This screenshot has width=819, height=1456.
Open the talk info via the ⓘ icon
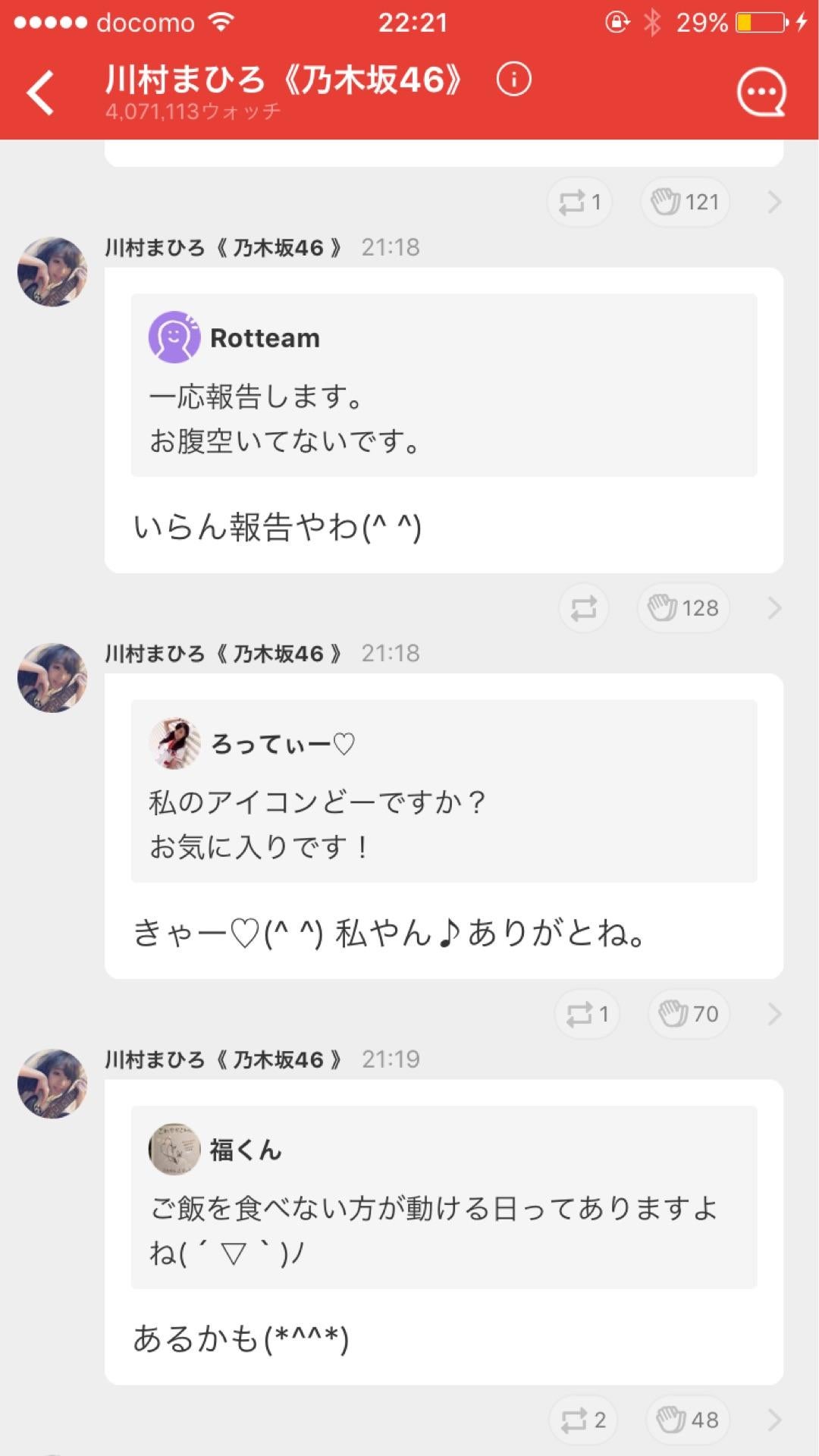point(513,77)
